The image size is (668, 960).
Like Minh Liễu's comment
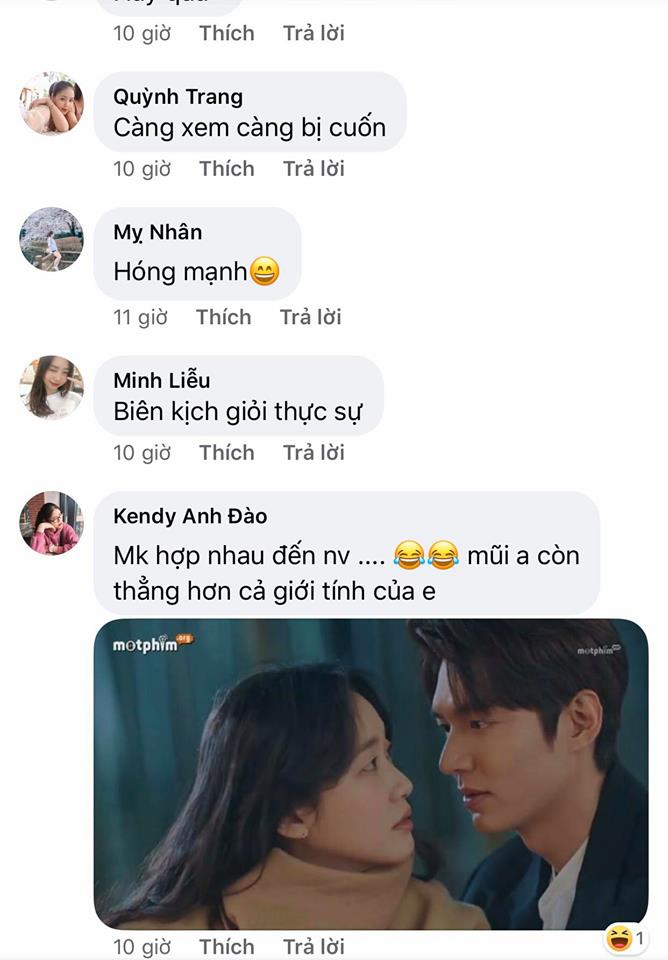(x=227, y=453)
